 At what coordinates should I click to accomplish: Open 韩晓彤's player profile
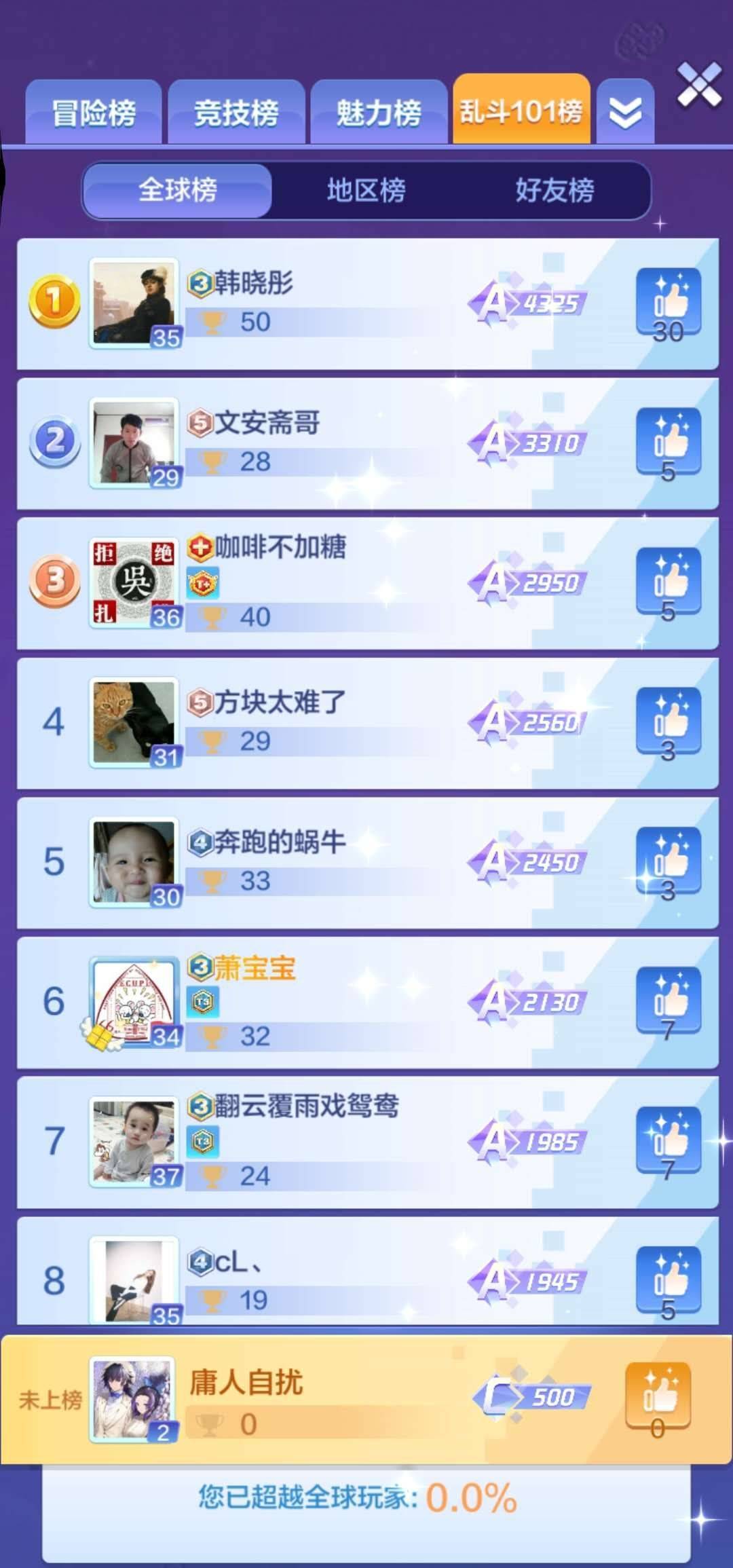134,303
